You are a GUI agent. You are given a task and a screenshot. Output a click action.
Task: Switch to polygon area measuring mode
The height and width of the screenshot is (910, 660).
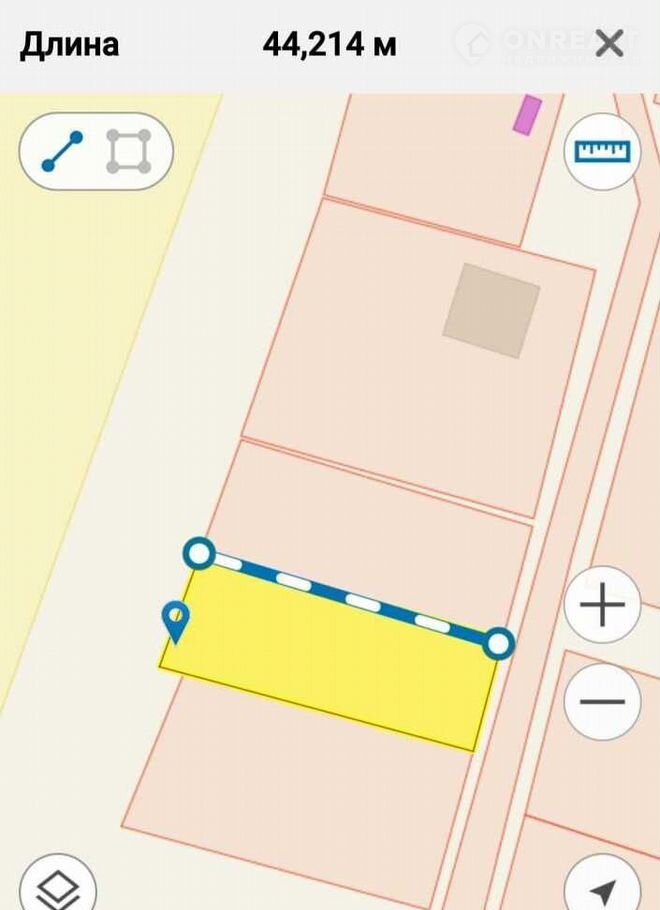(x=130, y=151)
